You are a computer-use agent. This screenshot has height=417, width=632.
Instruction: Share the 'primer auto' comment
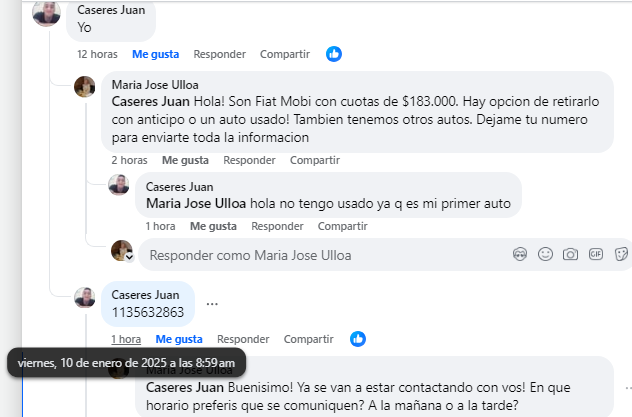[343, 226]
